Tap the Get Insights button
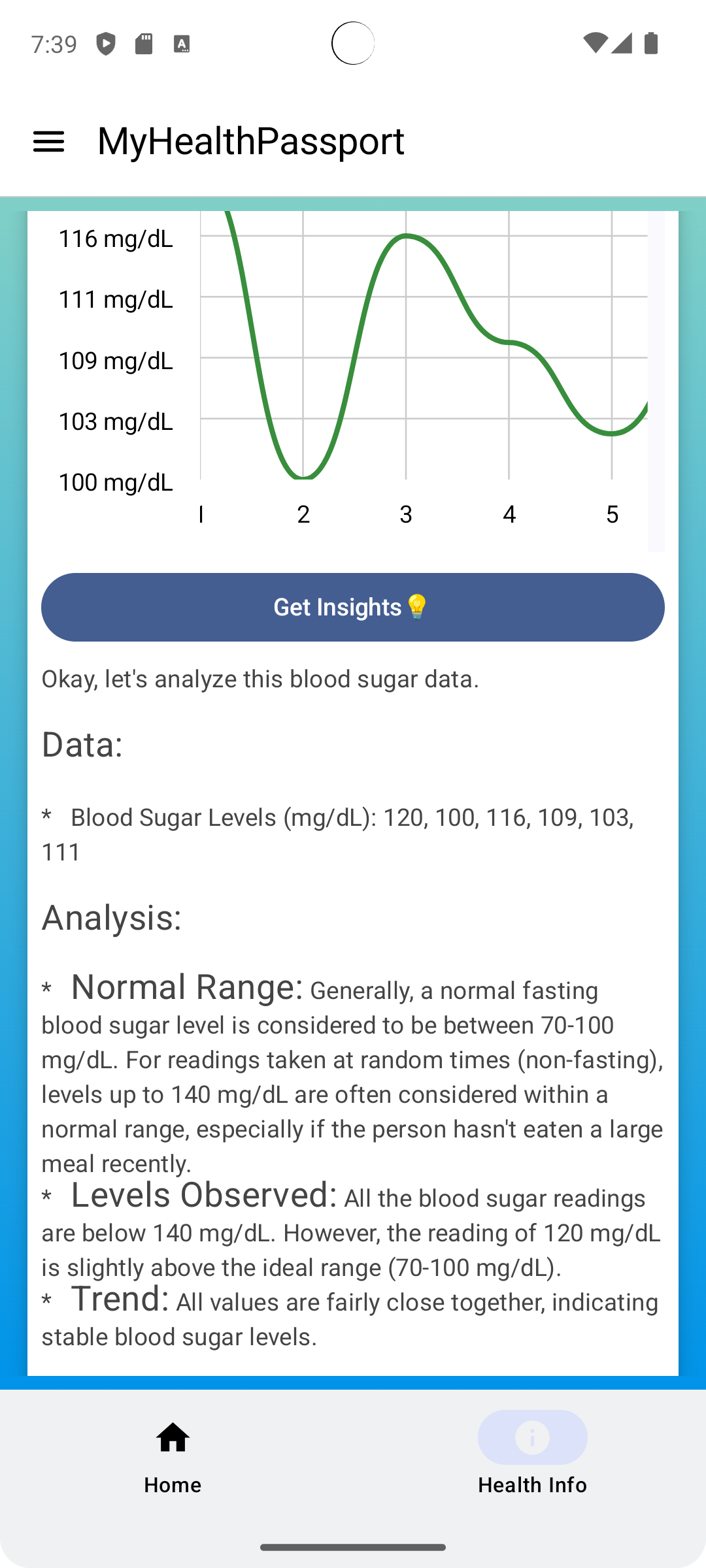Viewport: 706px width, 1568px height. (x=353, y=607)
